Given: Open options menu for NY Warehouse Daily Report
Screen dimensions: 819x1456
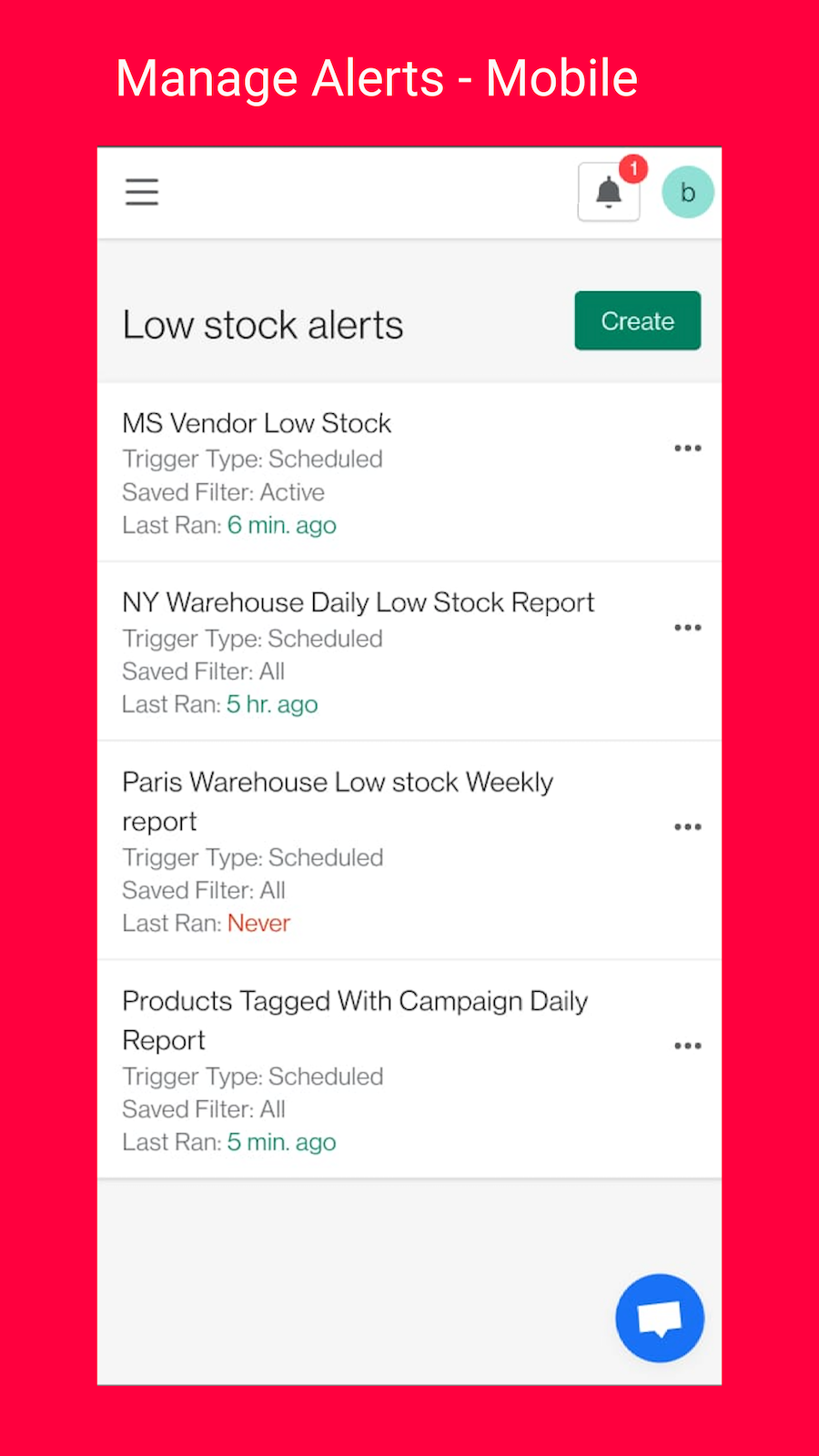Looking at the screenshot, I should click(x=688, y=626).
